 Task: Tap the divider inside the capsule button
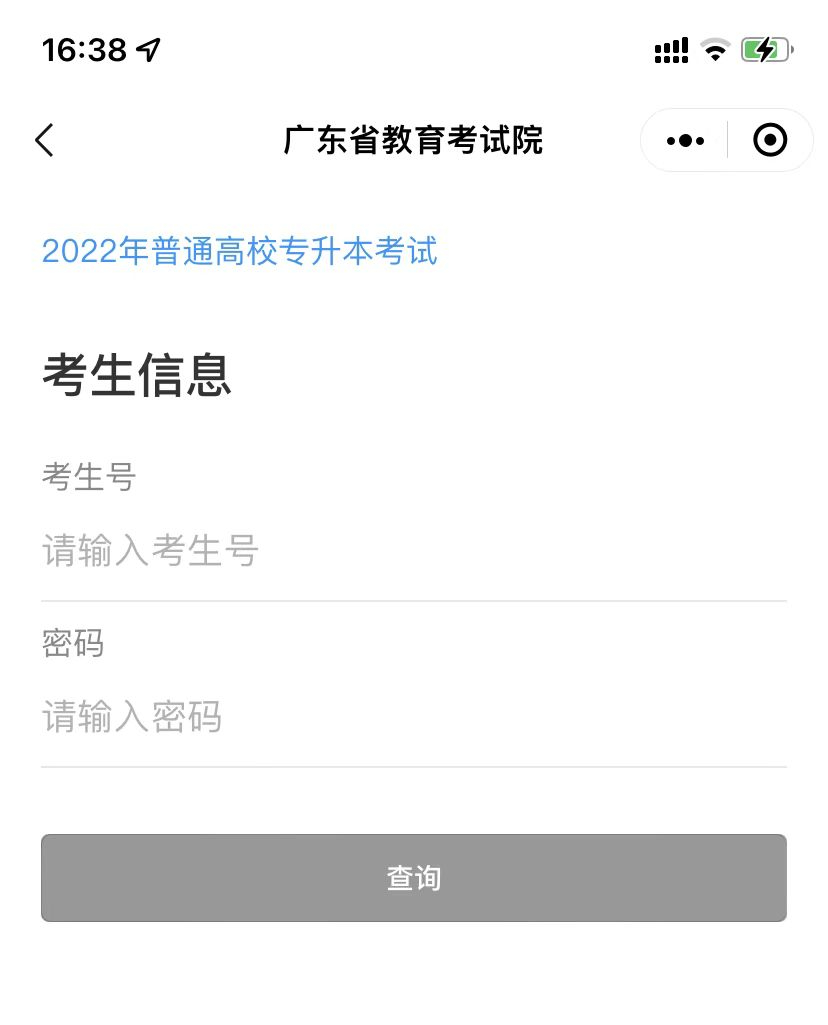click(727, 140)
